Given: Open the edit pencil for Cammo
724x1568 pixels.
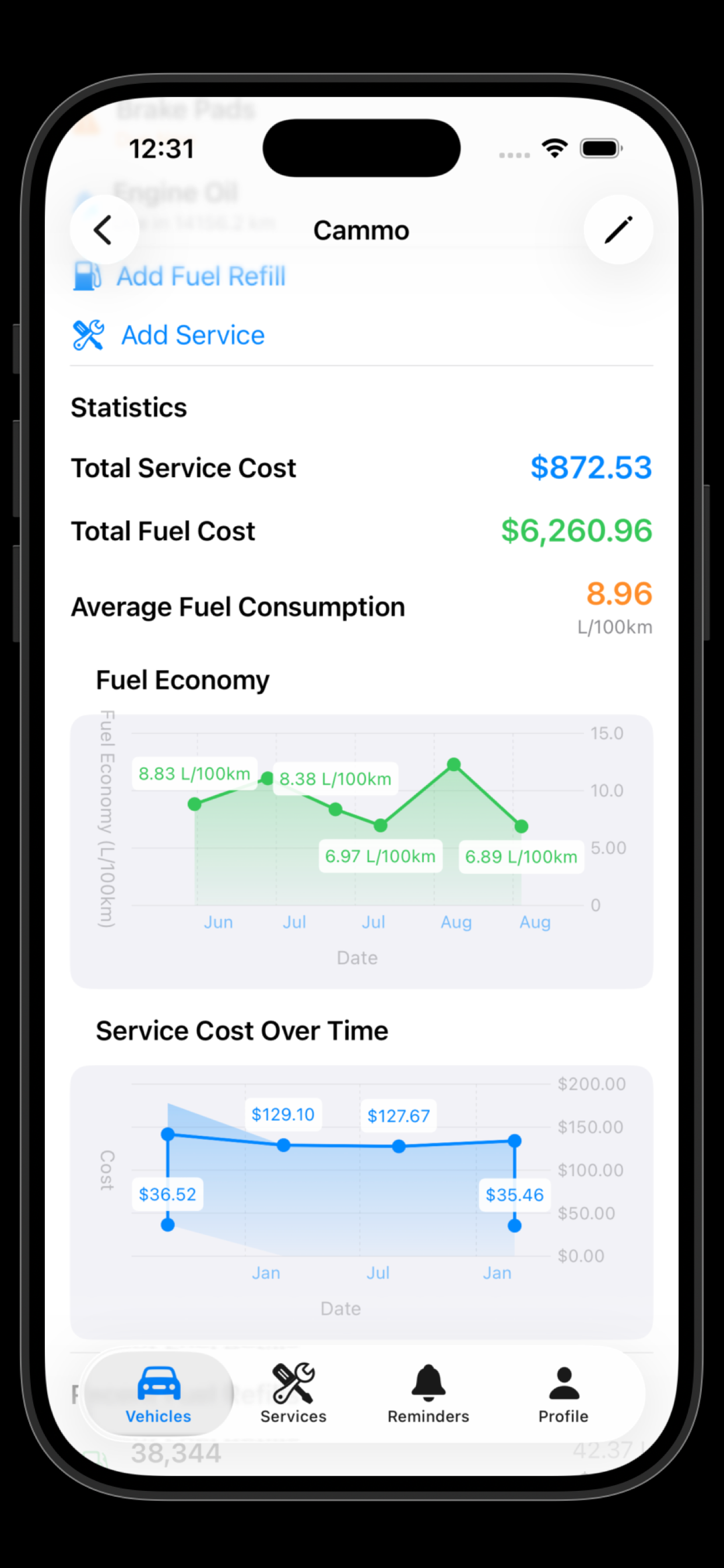Looking at the screenshot, I should tap(618, 229).
